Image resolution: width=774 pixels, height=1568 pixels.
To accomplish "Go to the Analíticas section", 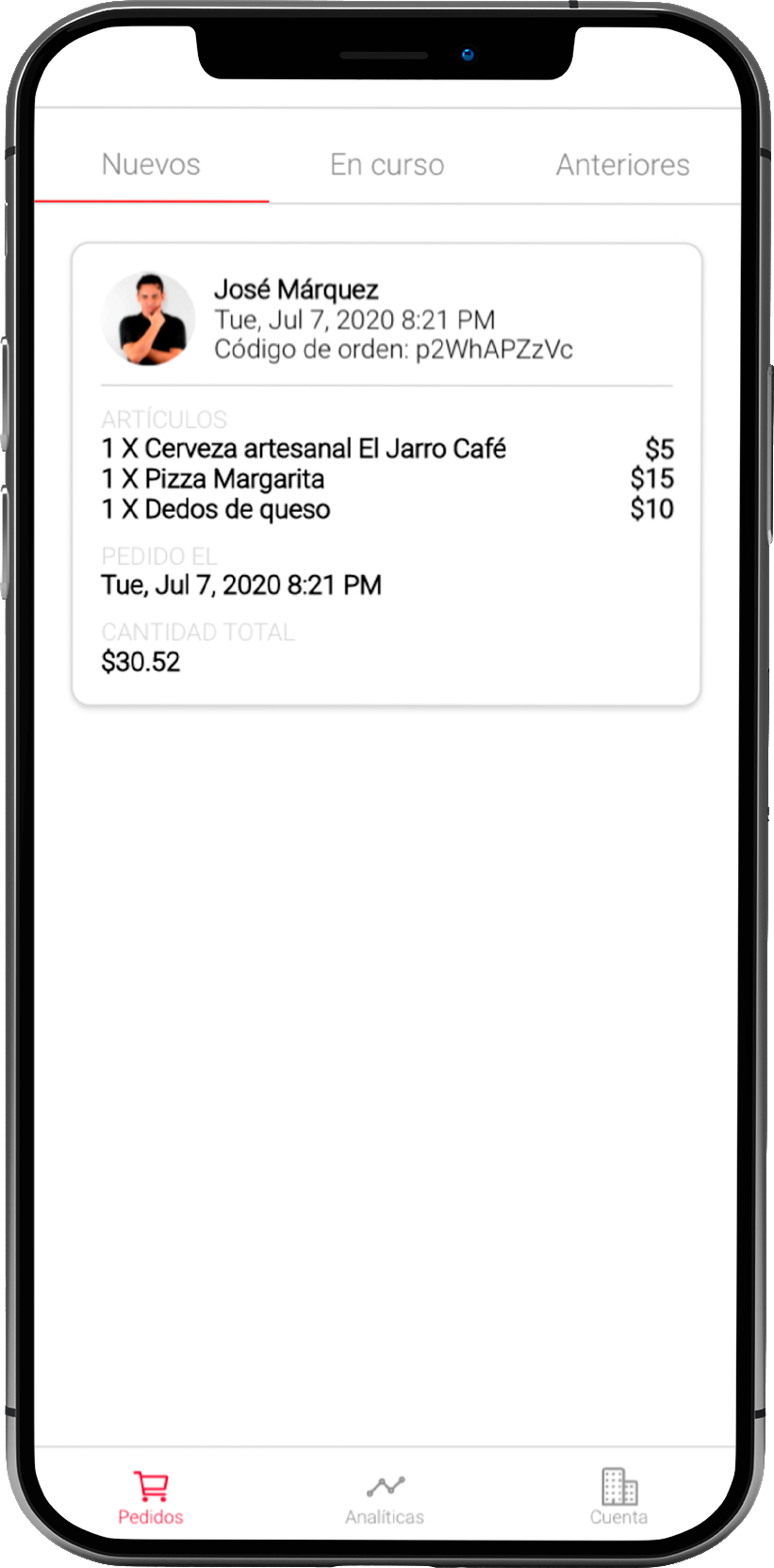I will tap(385, 1498).
